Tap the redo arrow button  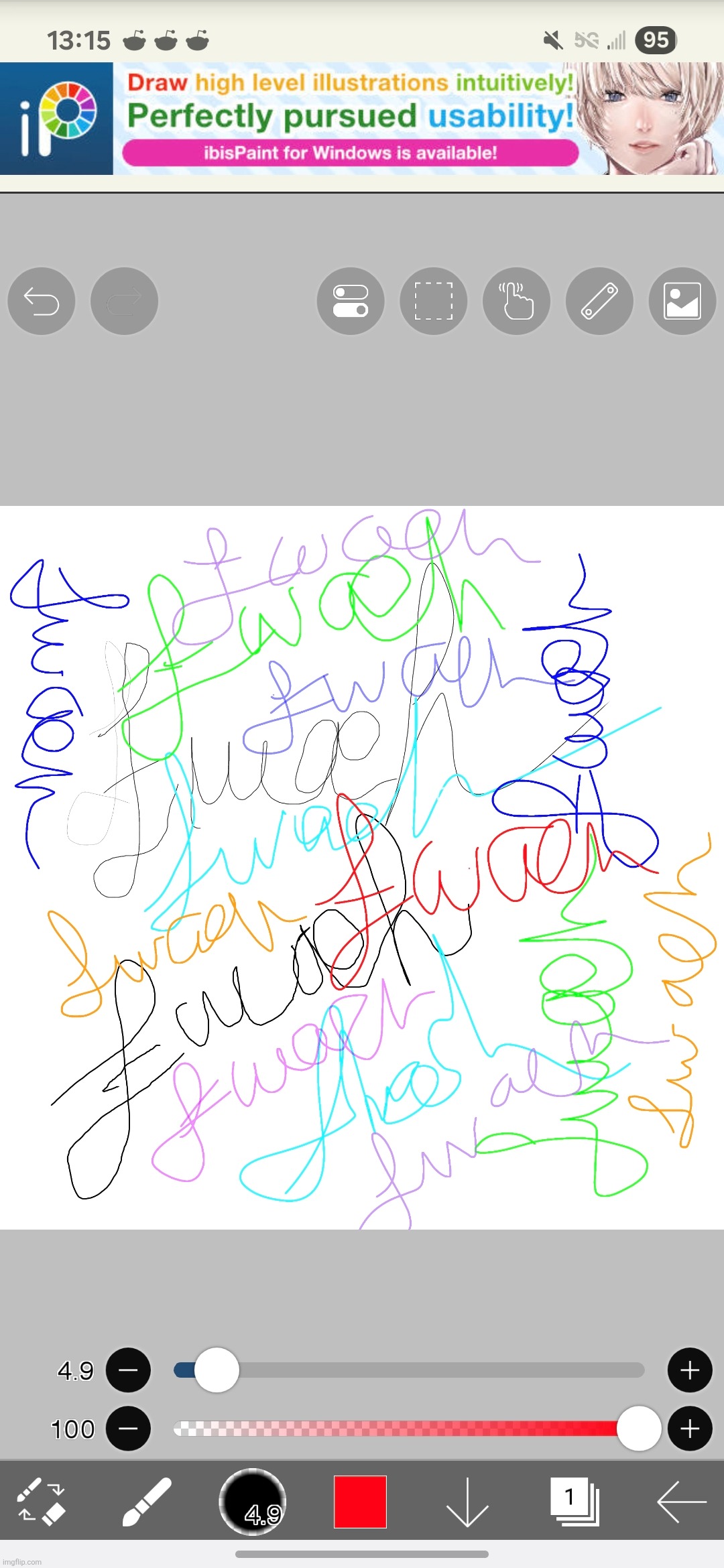coord(124,302)
